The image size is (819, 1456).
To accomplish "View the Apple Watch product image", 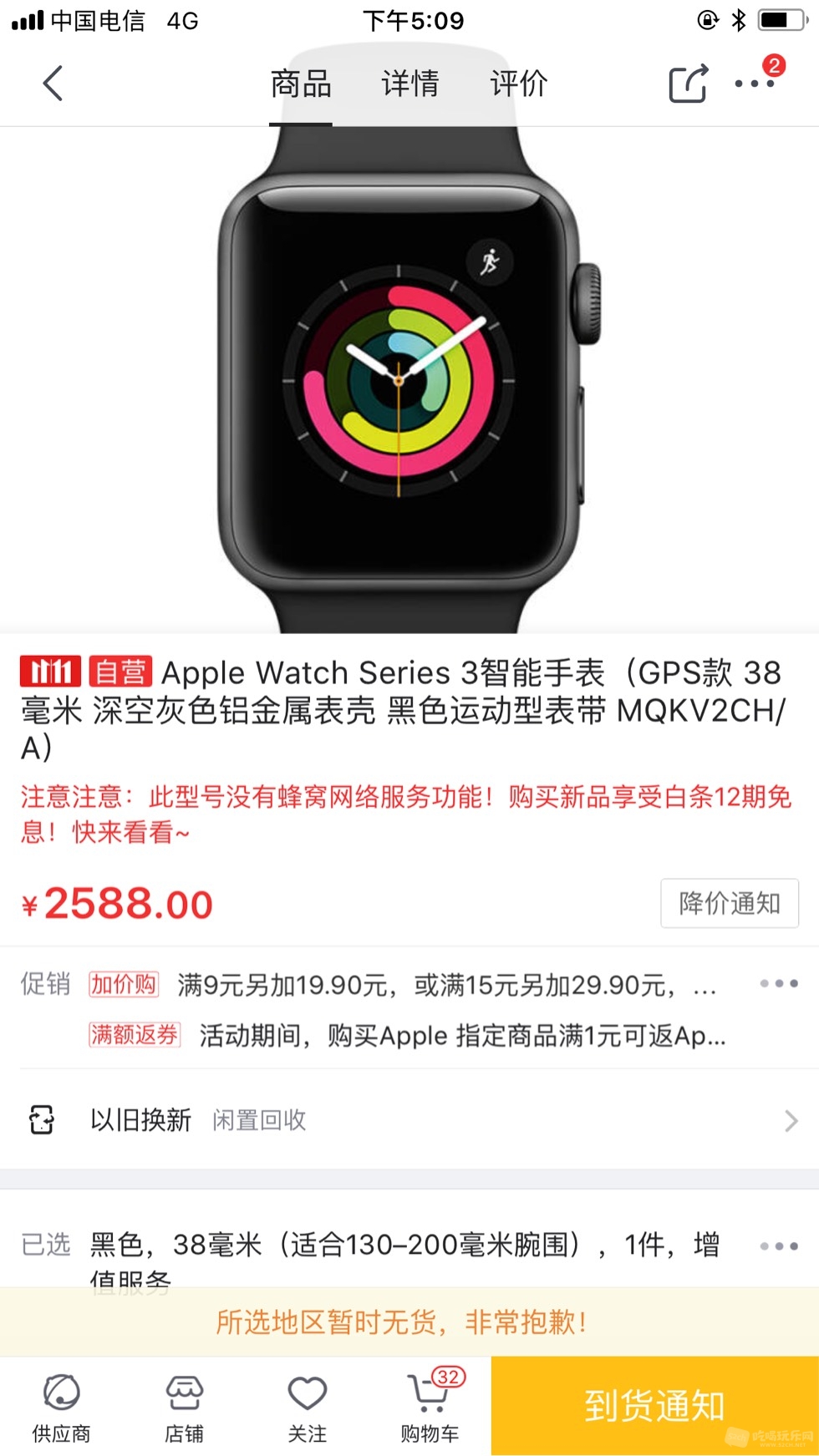I will (x=408, y=380).
